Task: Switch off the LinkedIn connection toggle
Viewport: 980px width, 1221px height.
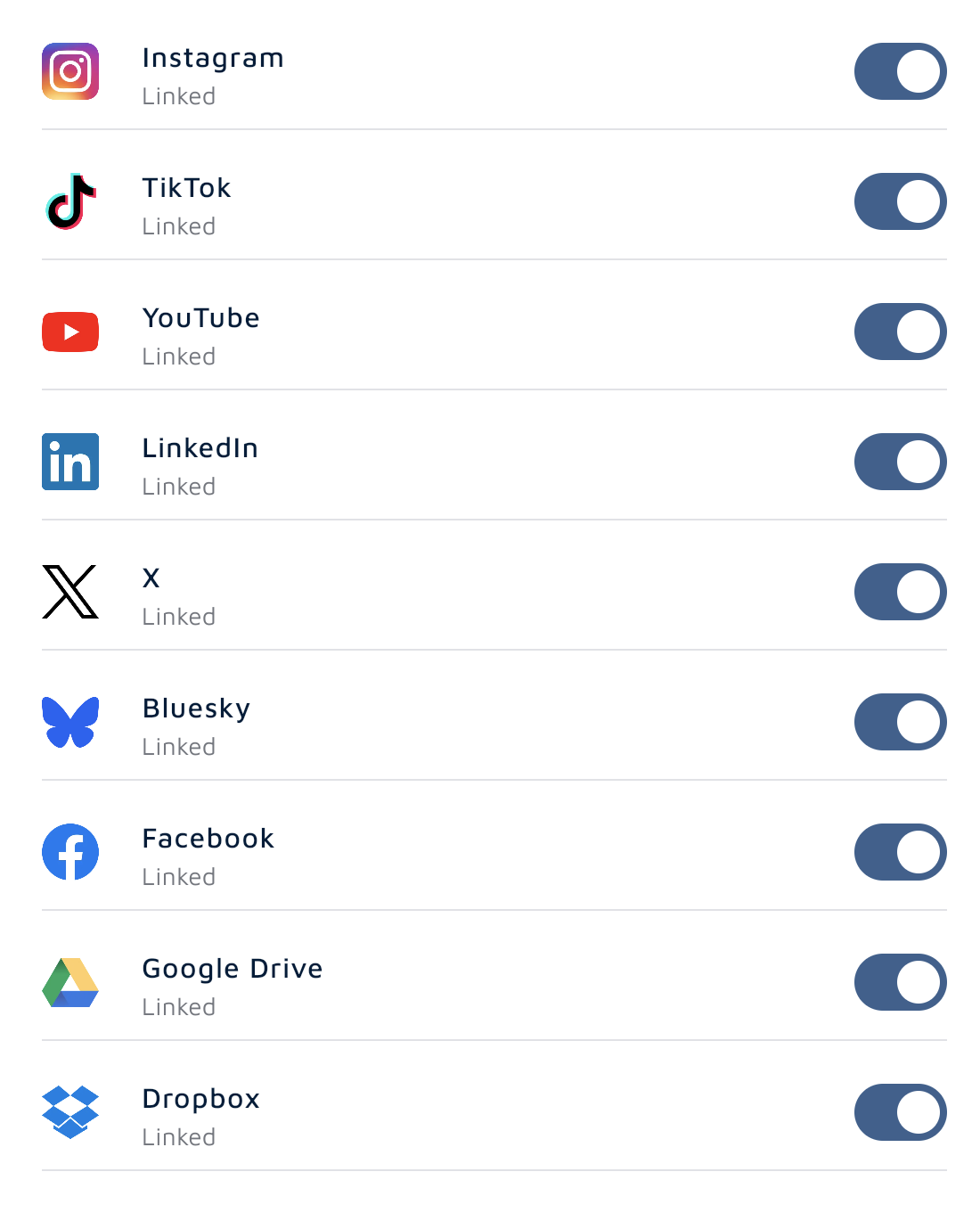Action: tap(900, 462)
